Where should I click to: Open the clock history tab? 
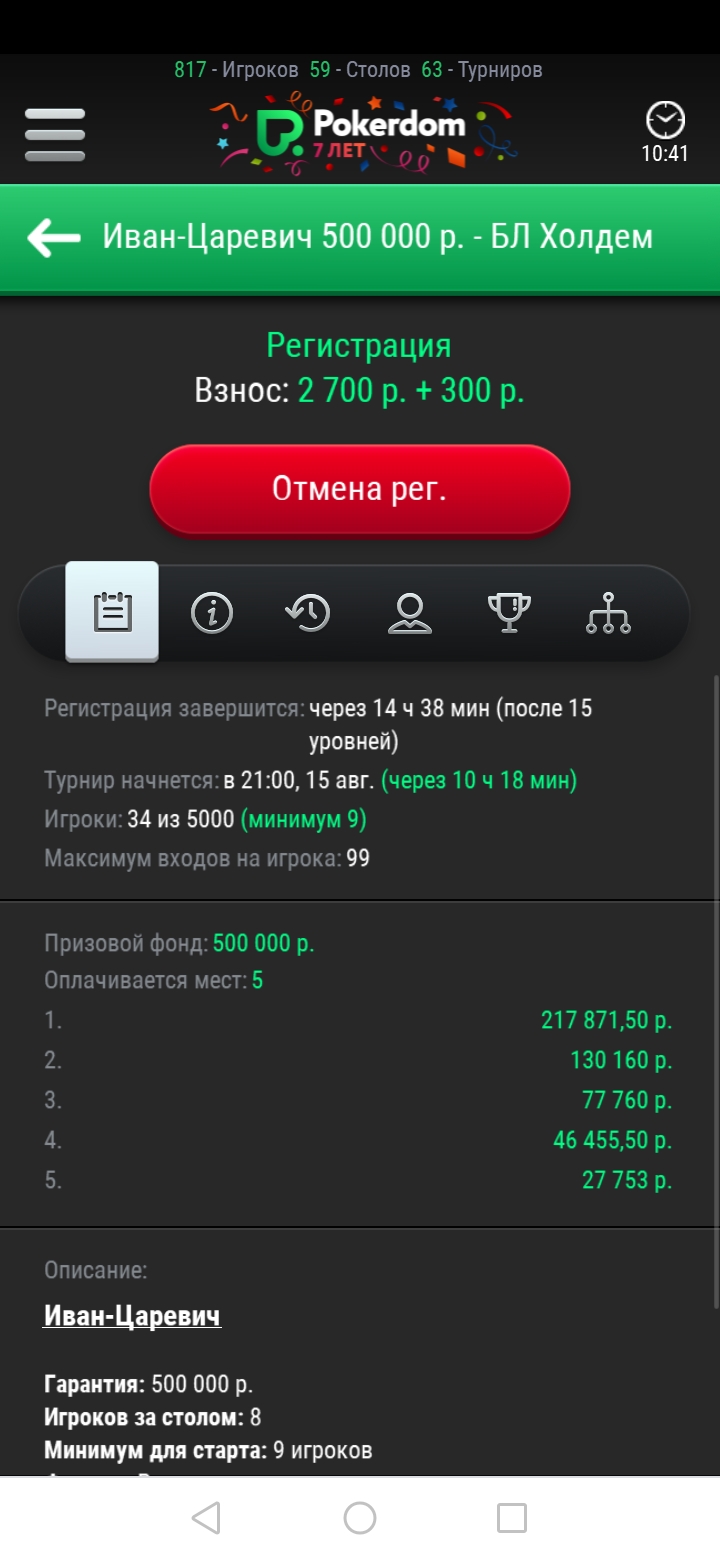click(x=310, y=612)
